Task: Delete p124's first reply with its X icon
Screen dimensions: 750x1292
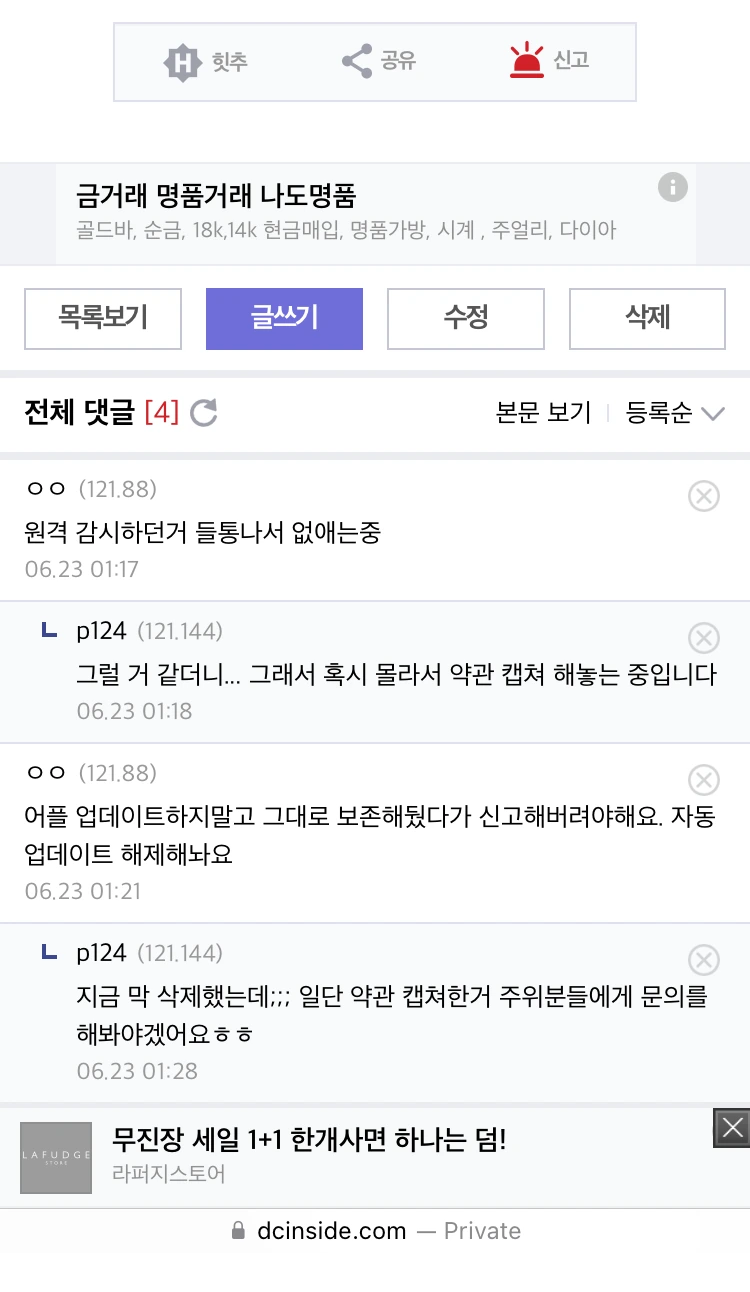Action: tap(703, 638)
